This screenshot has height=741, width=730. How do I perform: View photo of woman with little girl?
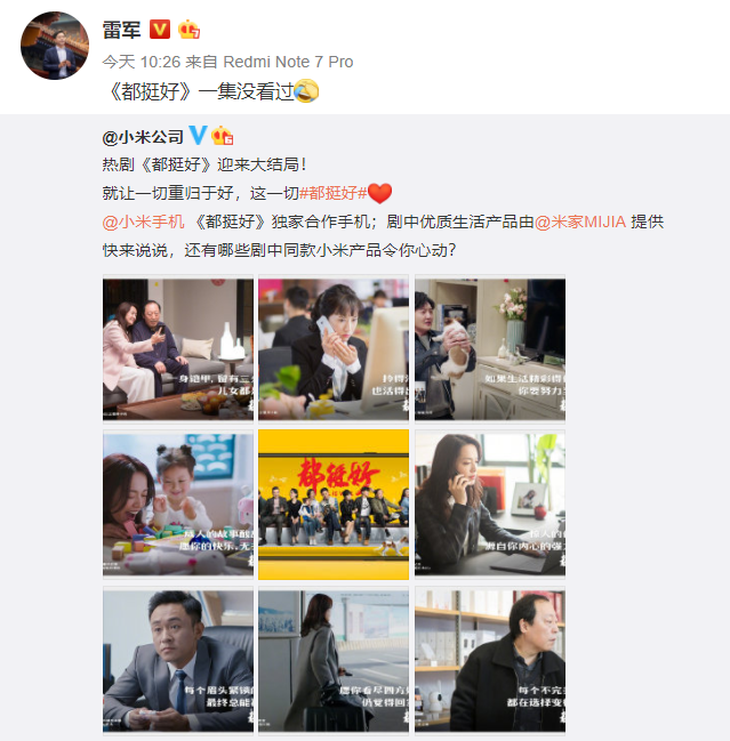(x=178, y=504)
